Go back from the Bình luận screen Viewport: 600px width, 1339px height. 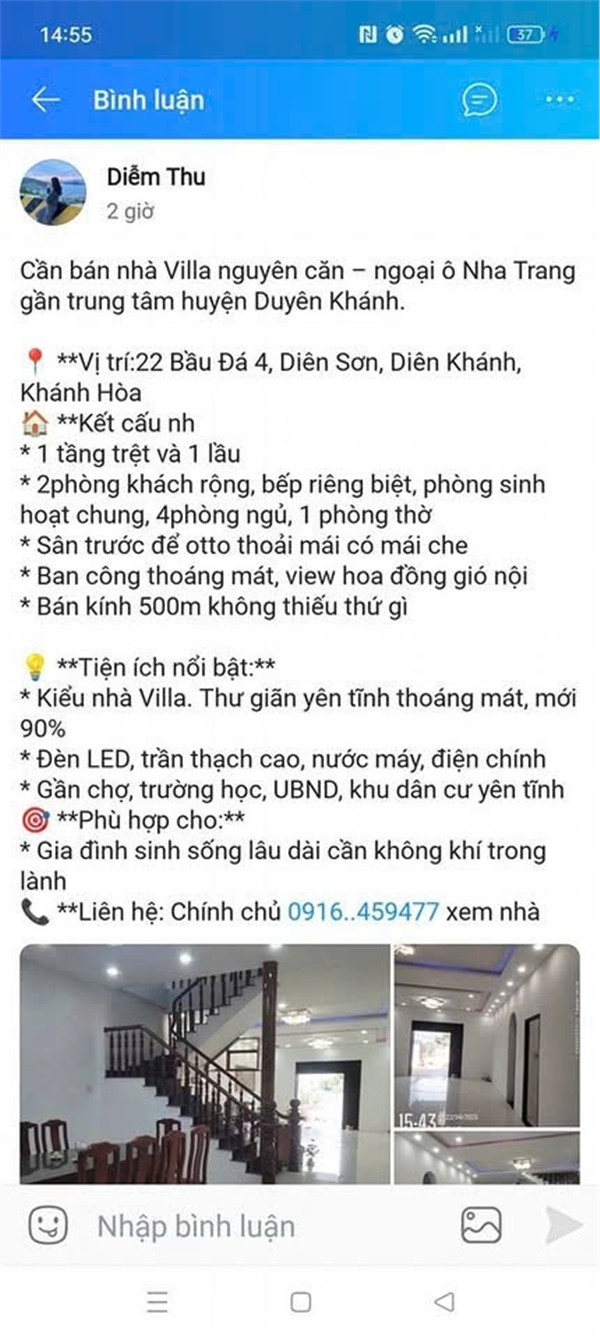click(x=45, y=100)
